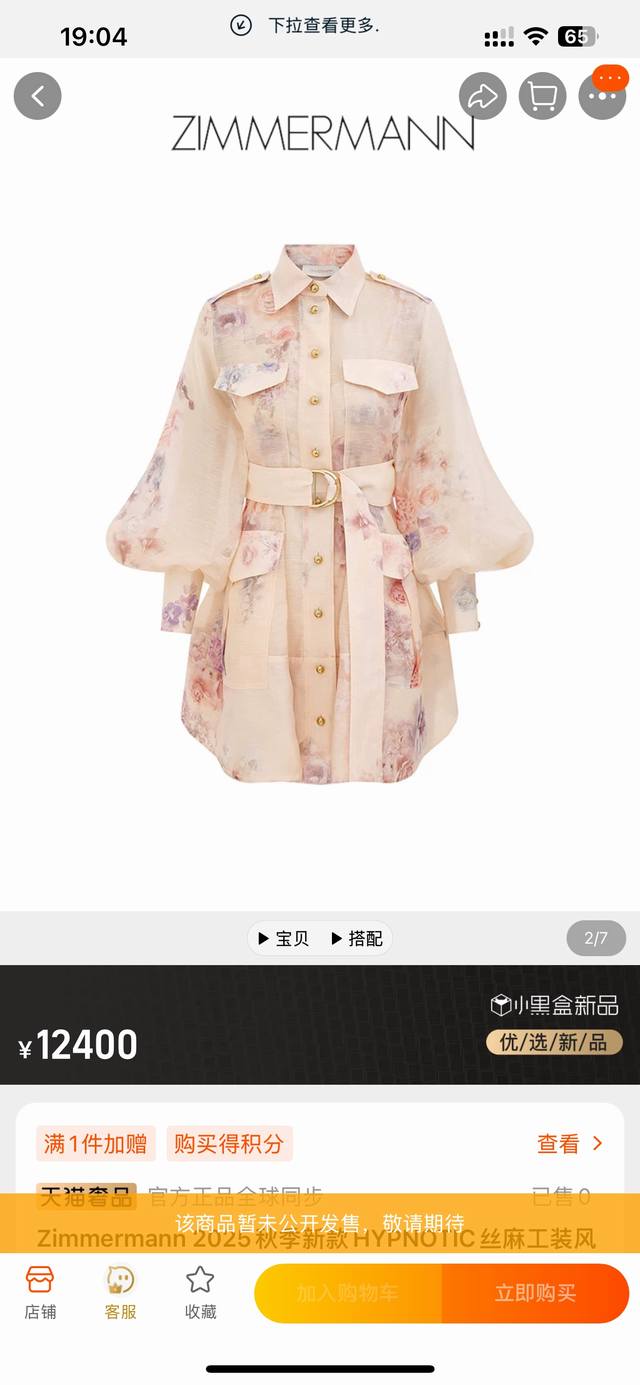
Task: Switch to the 宝贝 media tab
Action: point(283,938)
